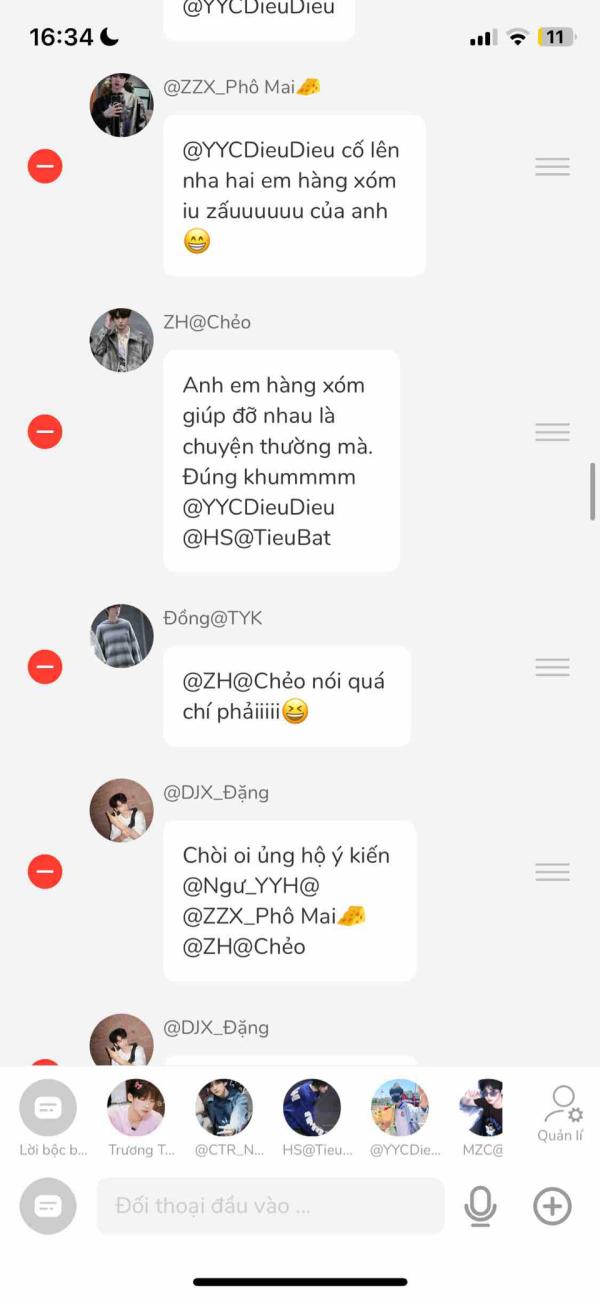Start voice input with the microphone

tap(480, 1206)
